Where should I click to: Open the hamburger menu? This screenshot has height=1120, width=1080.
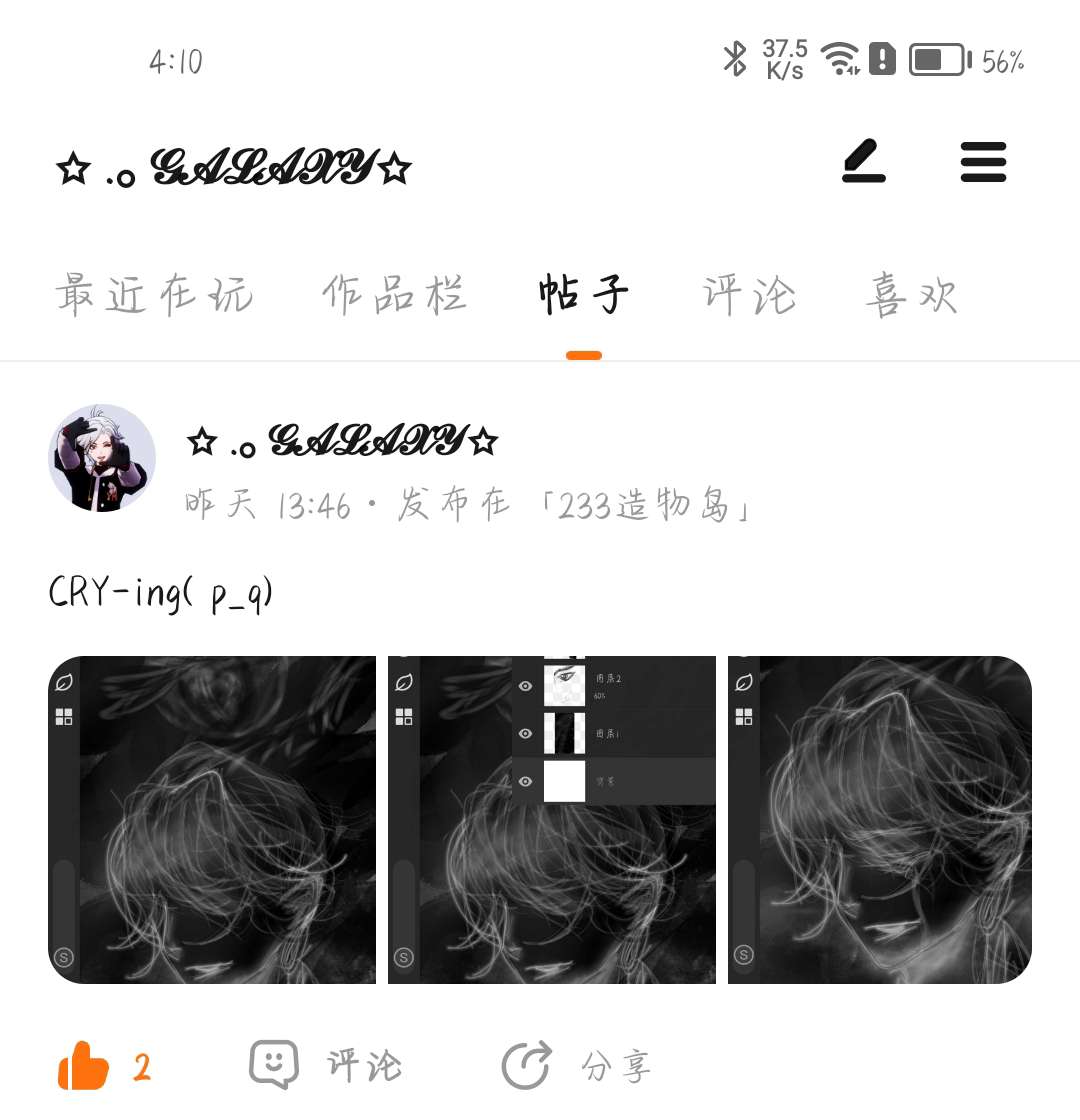click(x=983, y=162)
